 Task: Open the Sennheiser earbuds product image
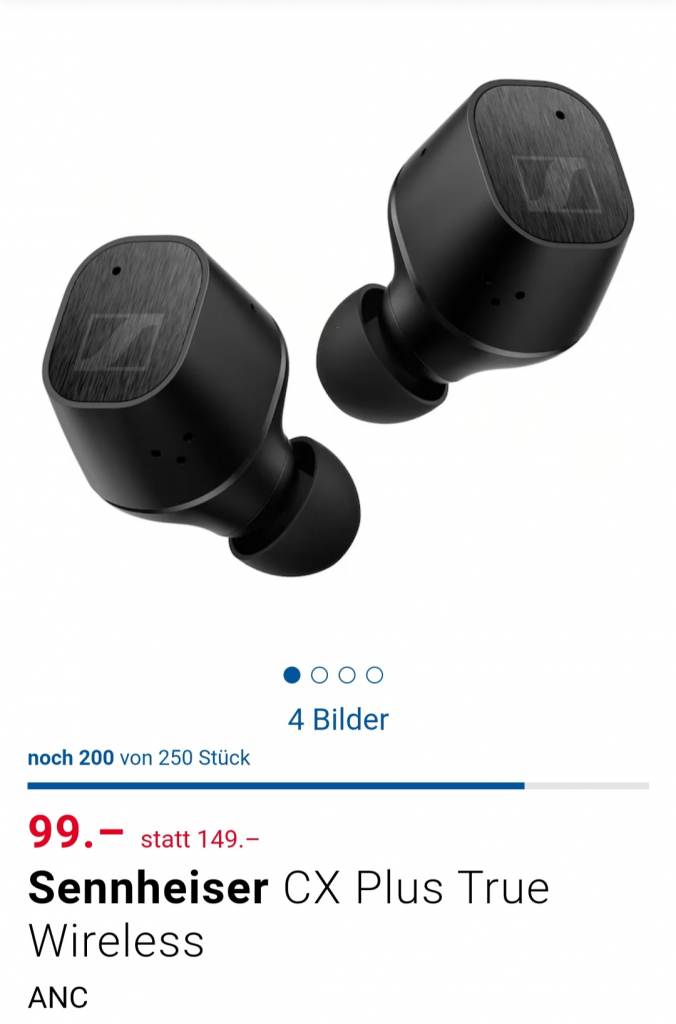338,330
